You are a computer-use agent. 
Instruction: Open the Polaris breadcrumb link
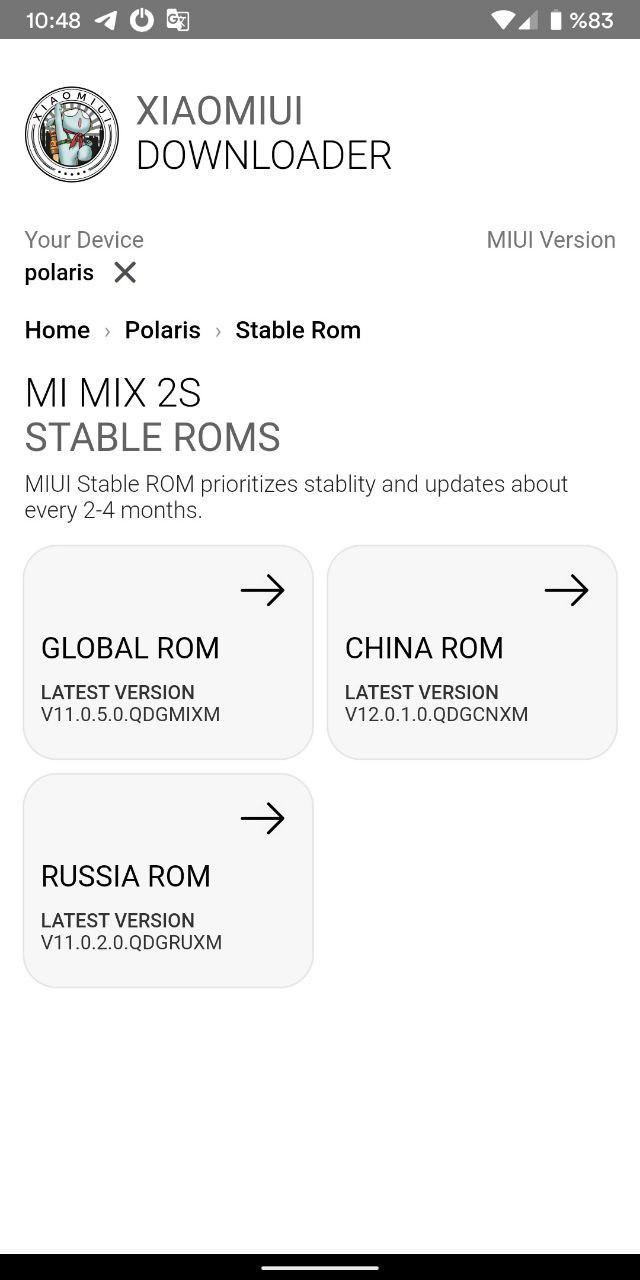tap(162, 330)
